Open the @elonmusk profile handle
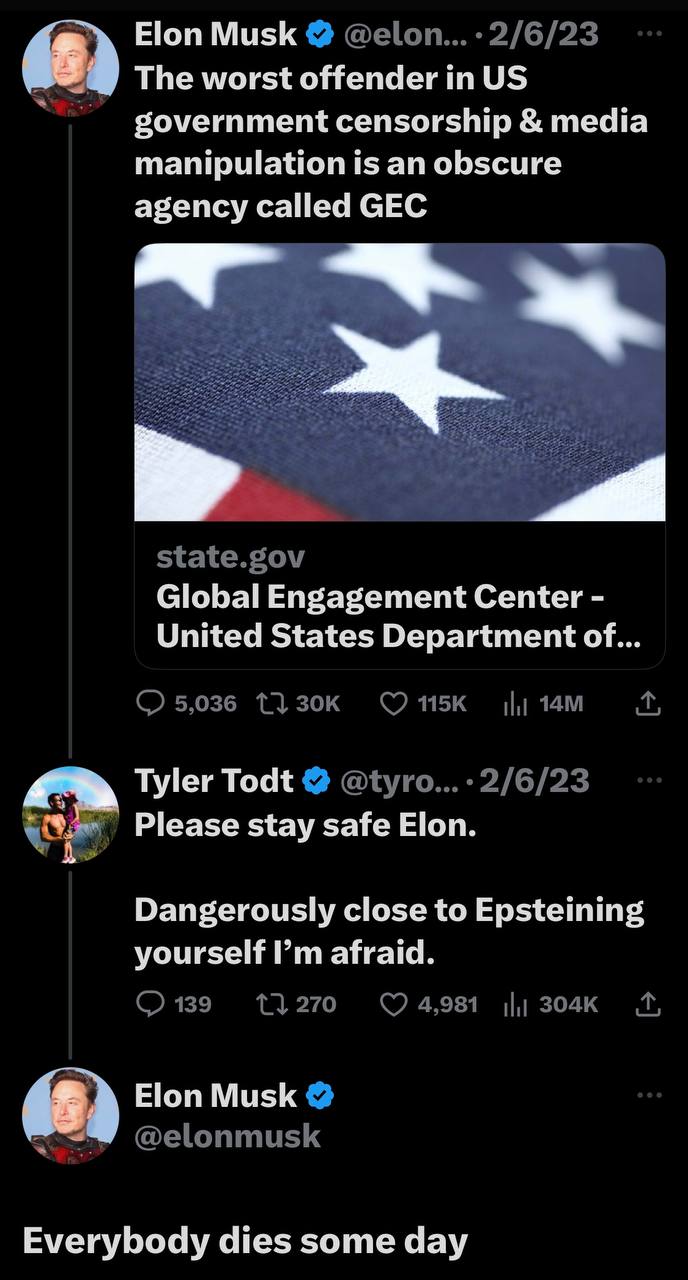The width and height of the screenshot is (688, 1280). [228, 1136]
